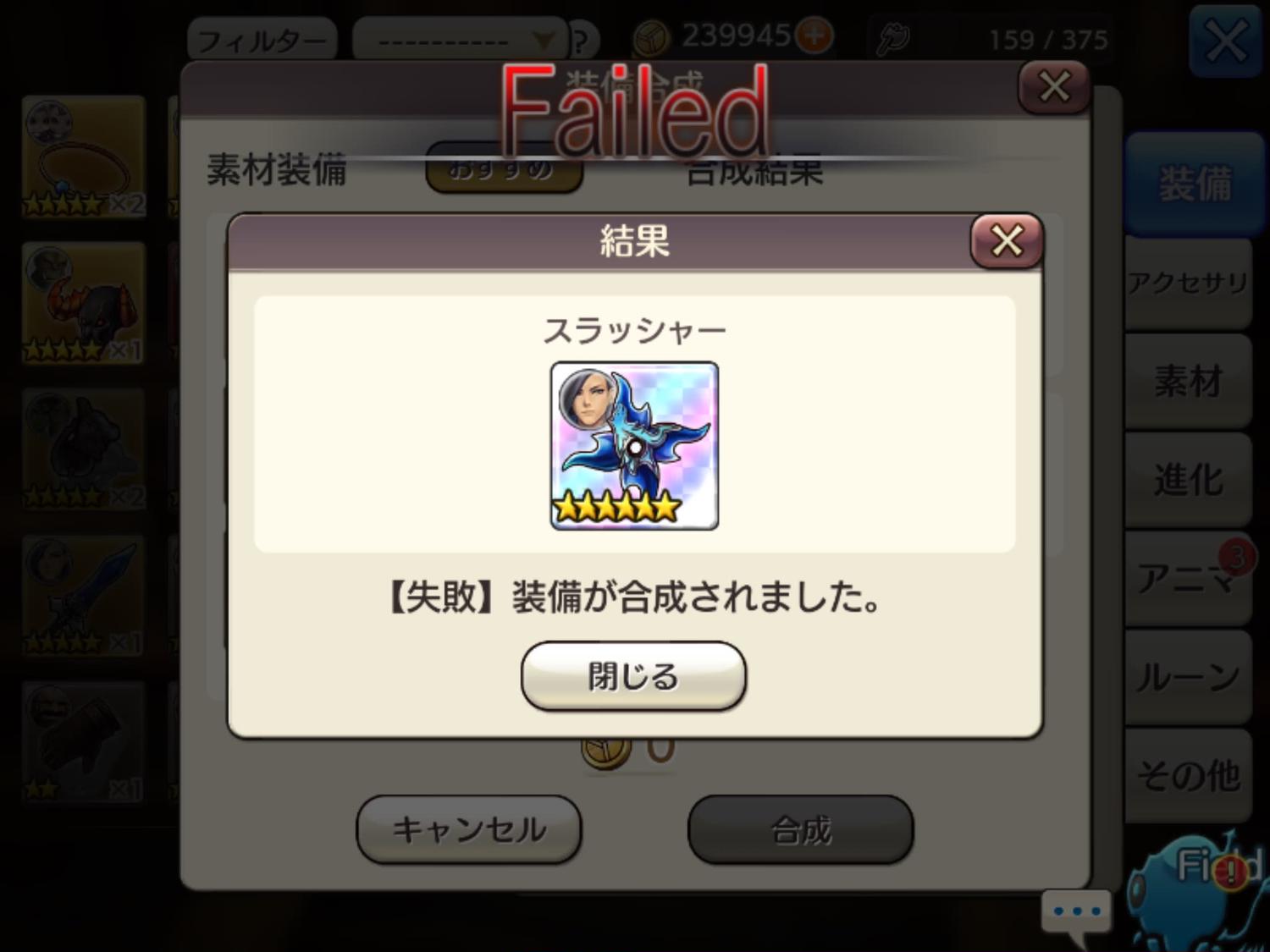Screen dimensions: 1270x952
Task: Switch to the 装備 tab
Action: (1194, 184)
